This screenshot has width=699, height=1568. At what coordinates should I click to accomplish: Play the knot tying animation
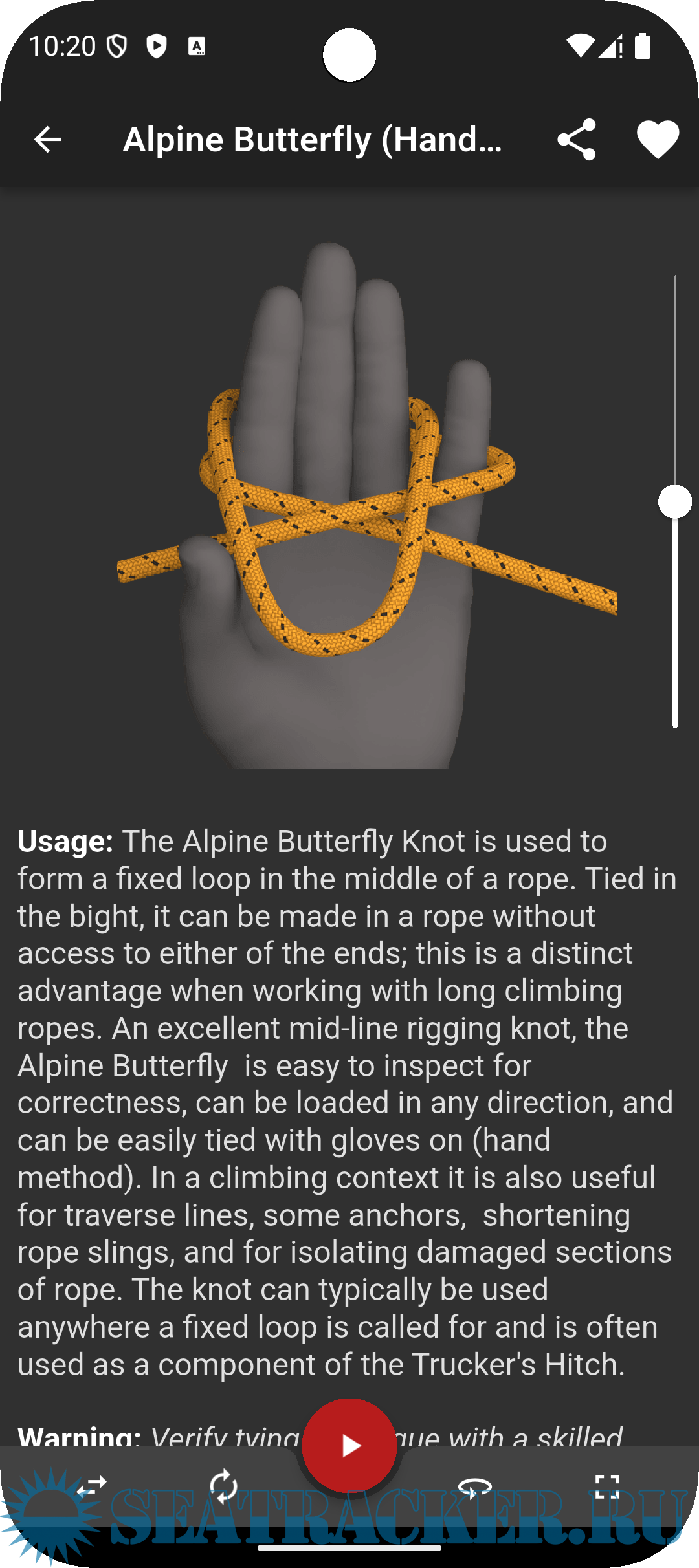(349, 1445)
